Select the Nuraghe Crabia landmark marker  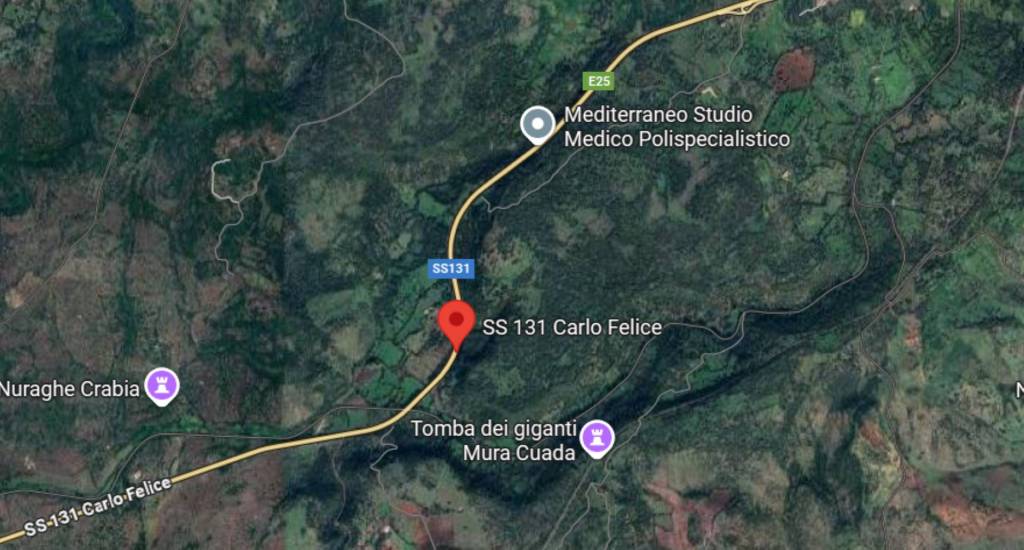[x=161, y=385]
